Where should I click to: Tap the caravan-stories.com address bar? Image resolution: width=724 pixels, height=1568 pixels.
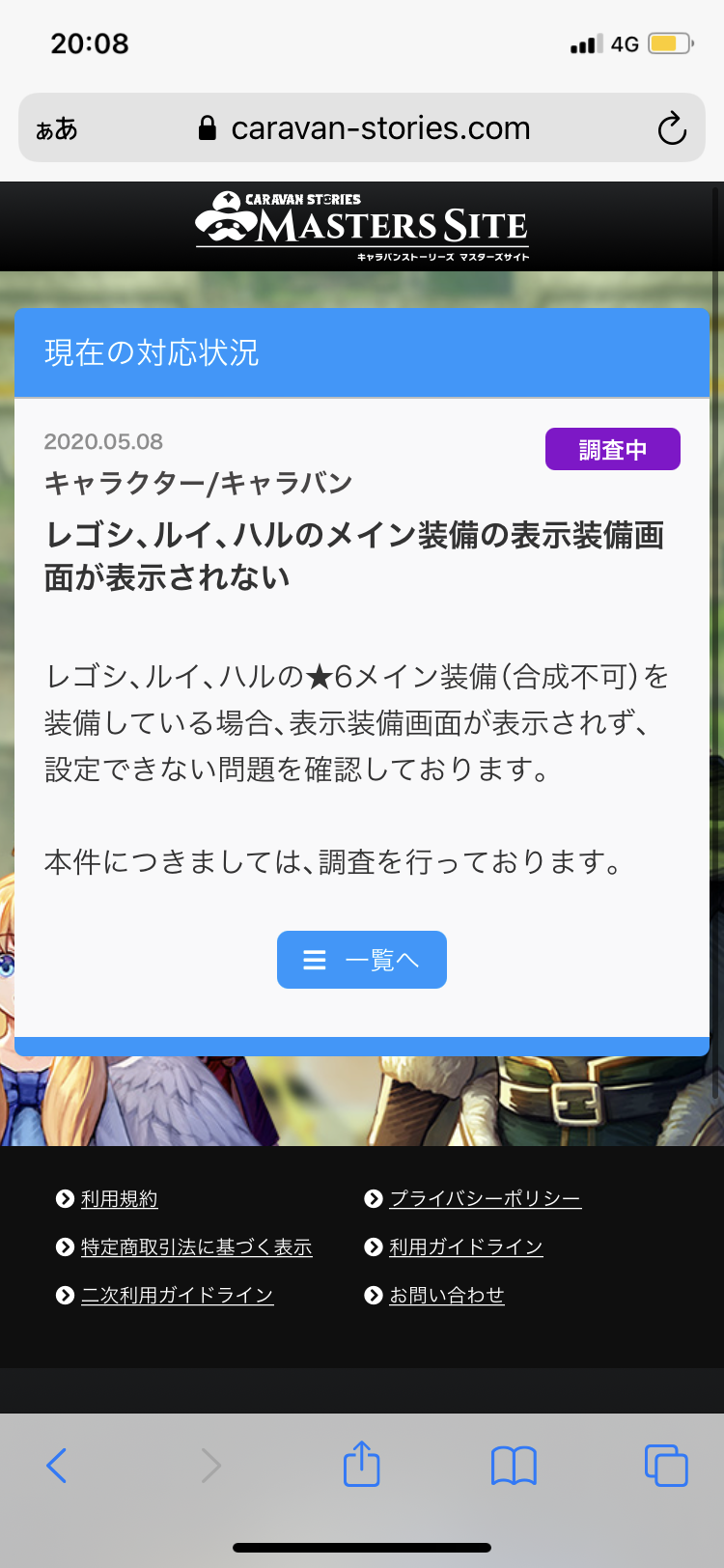click(x=380, y=128)
